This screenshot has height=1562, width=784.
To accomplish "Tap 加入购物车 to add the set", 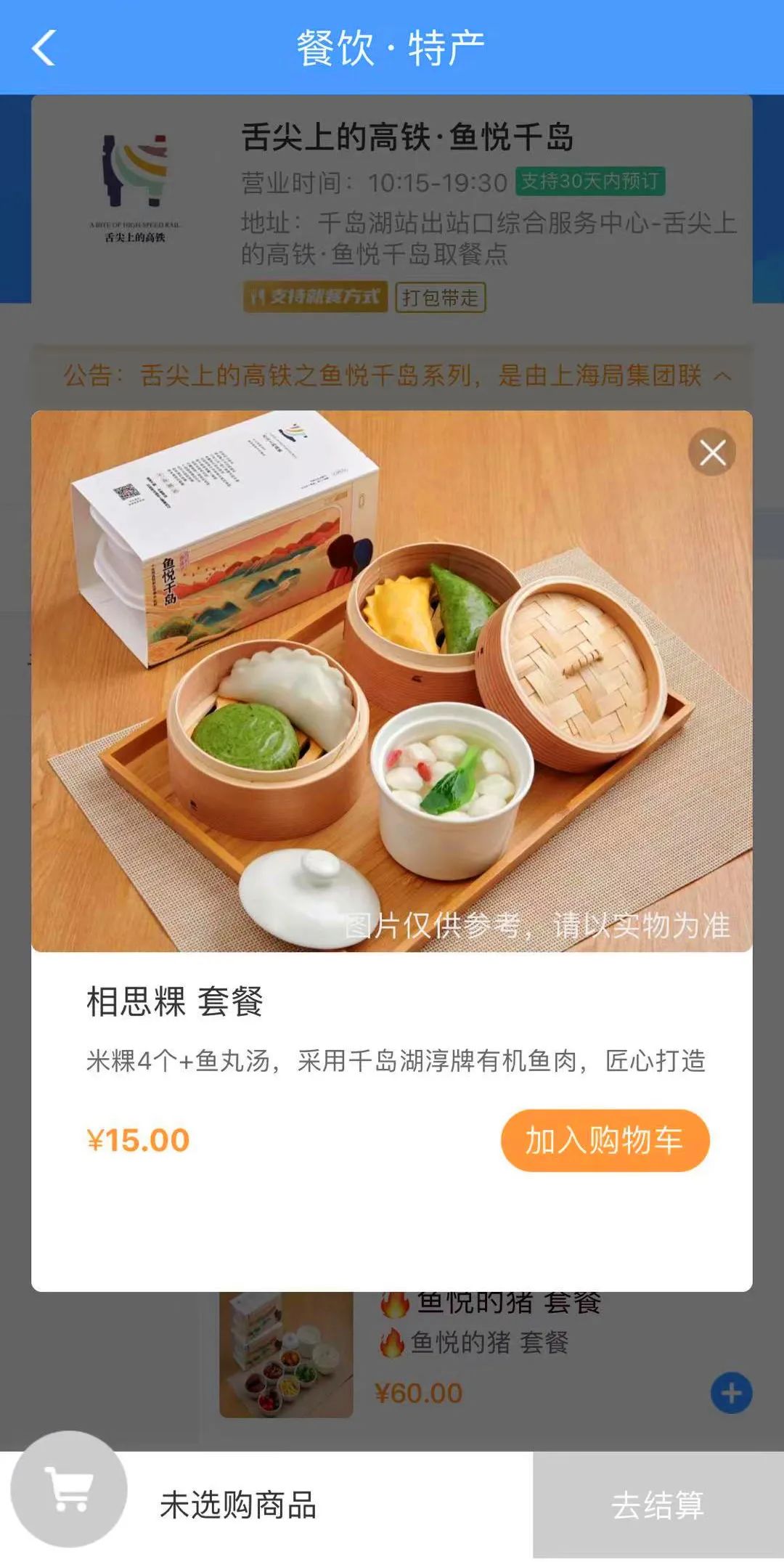I will (x=604, y=1140).
